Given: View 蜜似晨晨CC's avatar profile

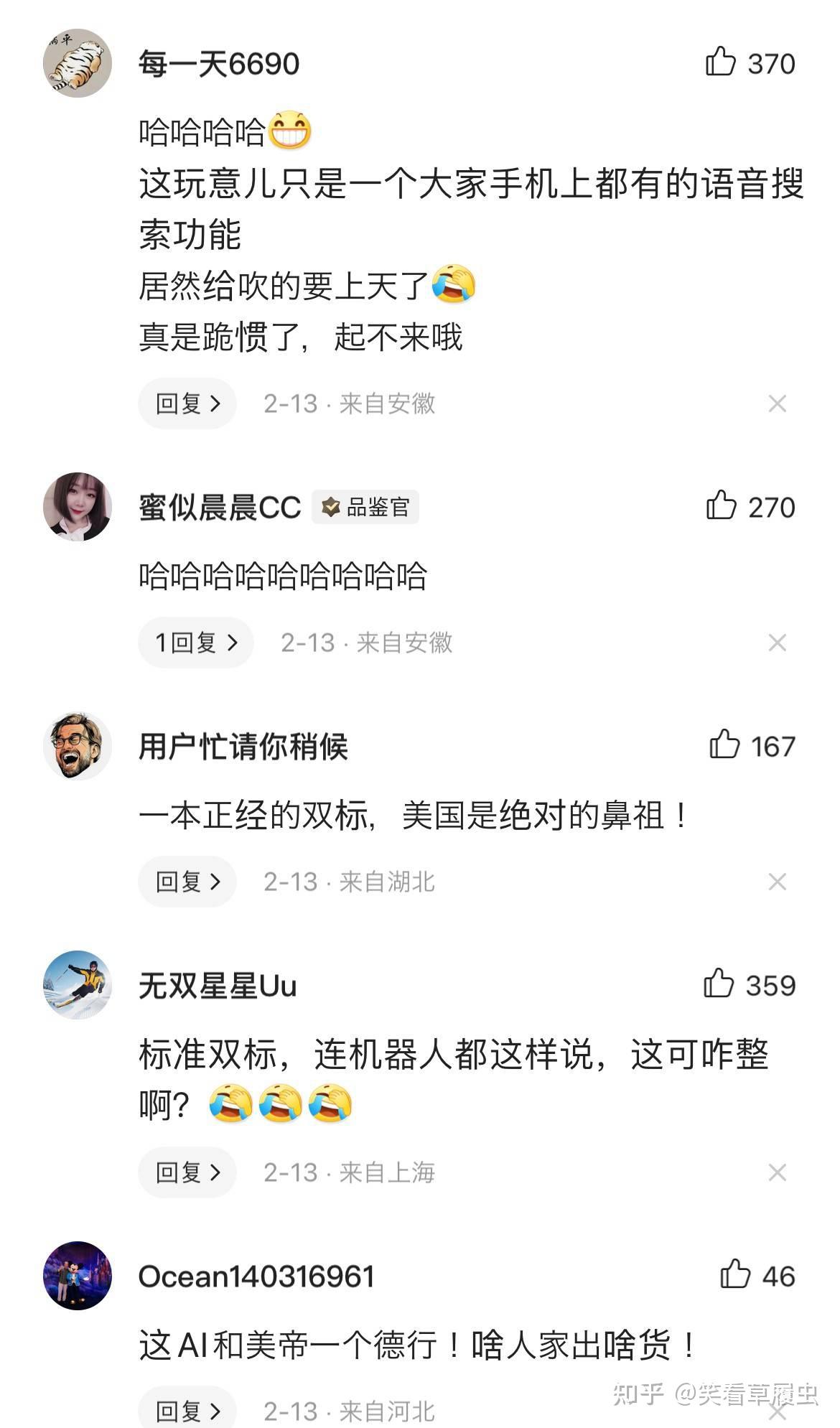Looking at the screenshot, I should coord(78,506).
